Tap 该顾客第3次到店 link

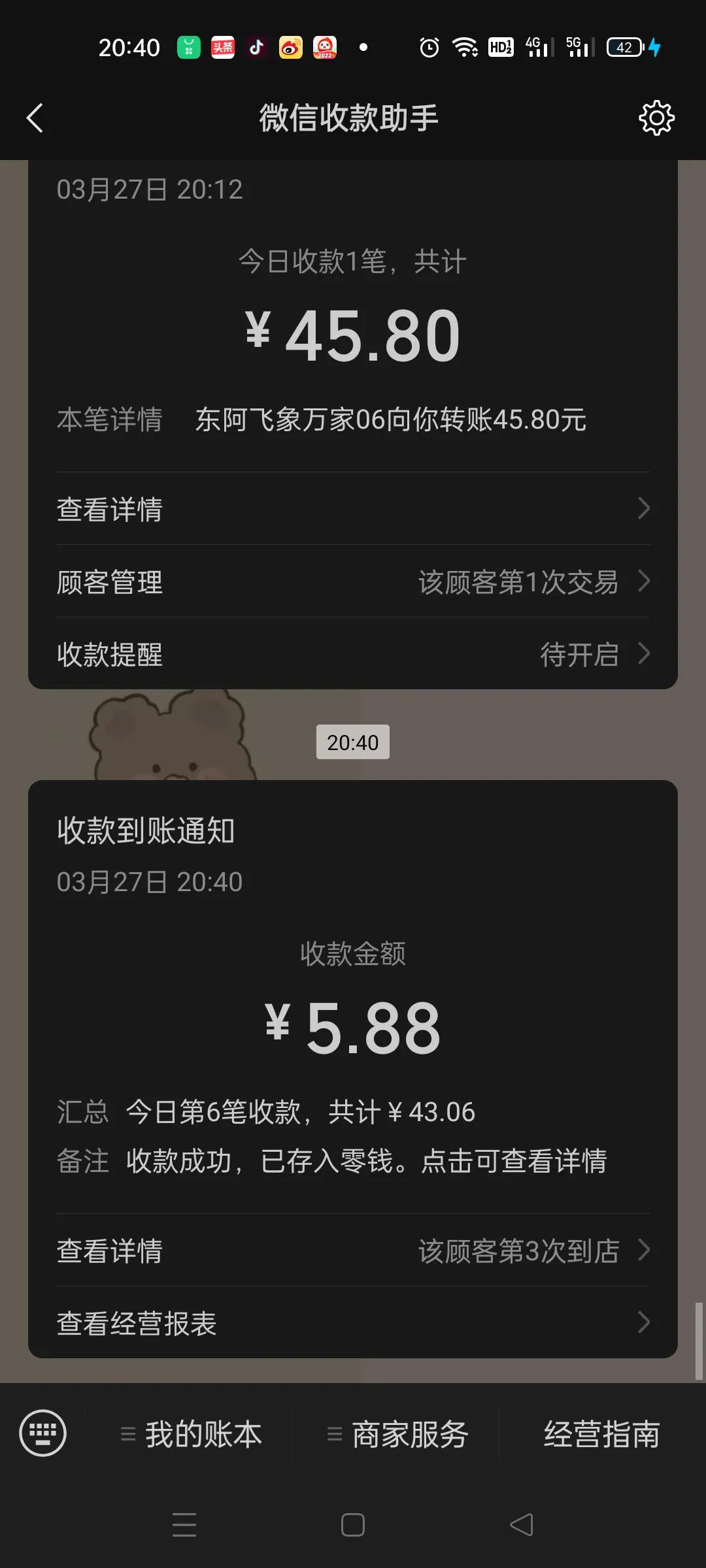[x=518, y=1250]
